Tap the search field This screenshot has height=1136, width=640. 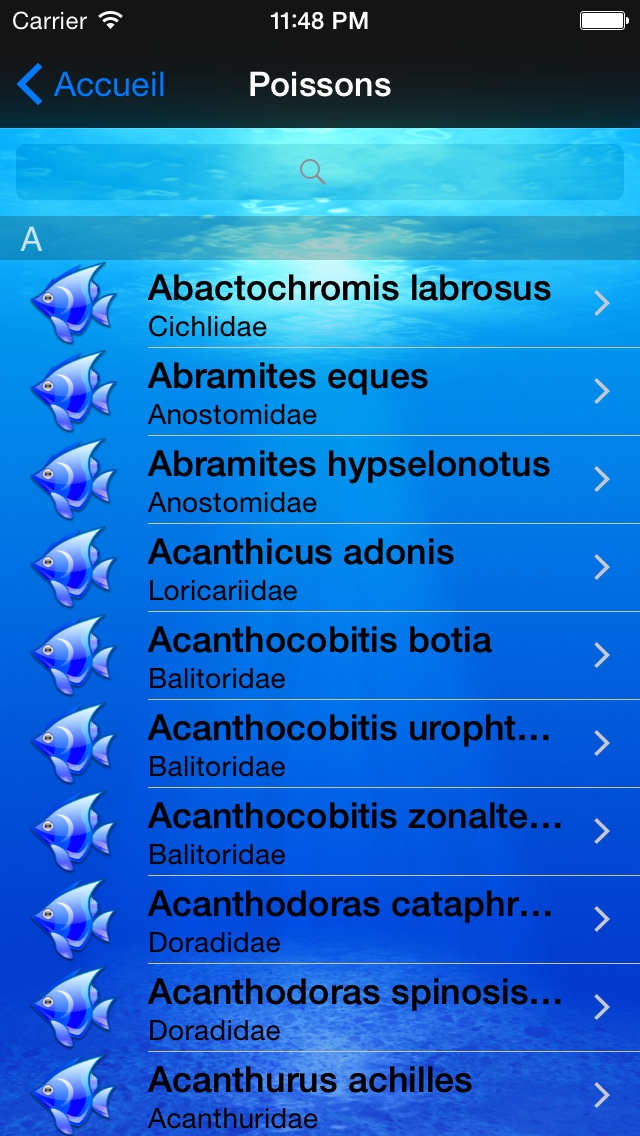[320, 172]
